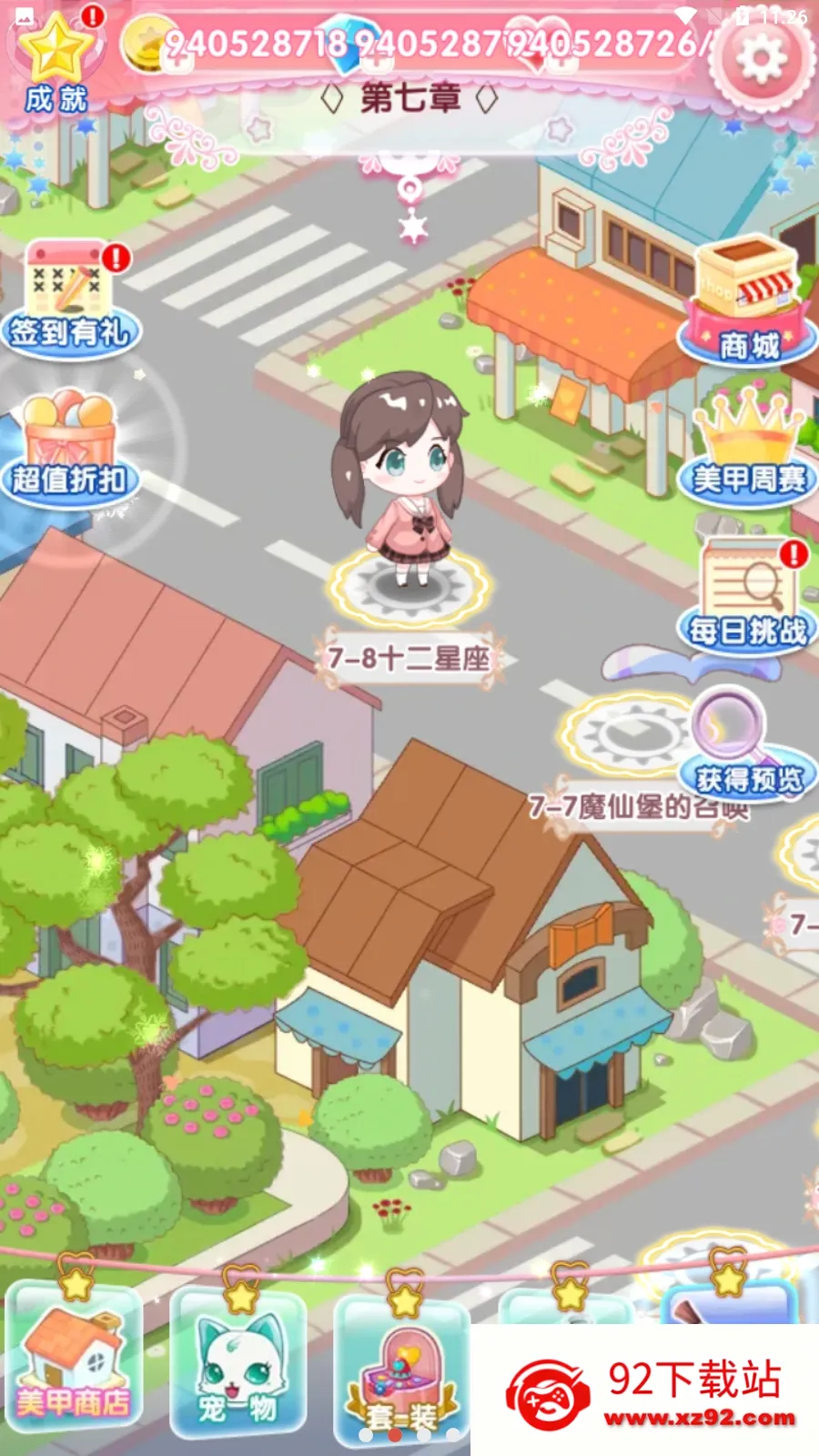The image size is (819, 1456).
Task: Open the settings gear
Action: (x=761, y=60)
